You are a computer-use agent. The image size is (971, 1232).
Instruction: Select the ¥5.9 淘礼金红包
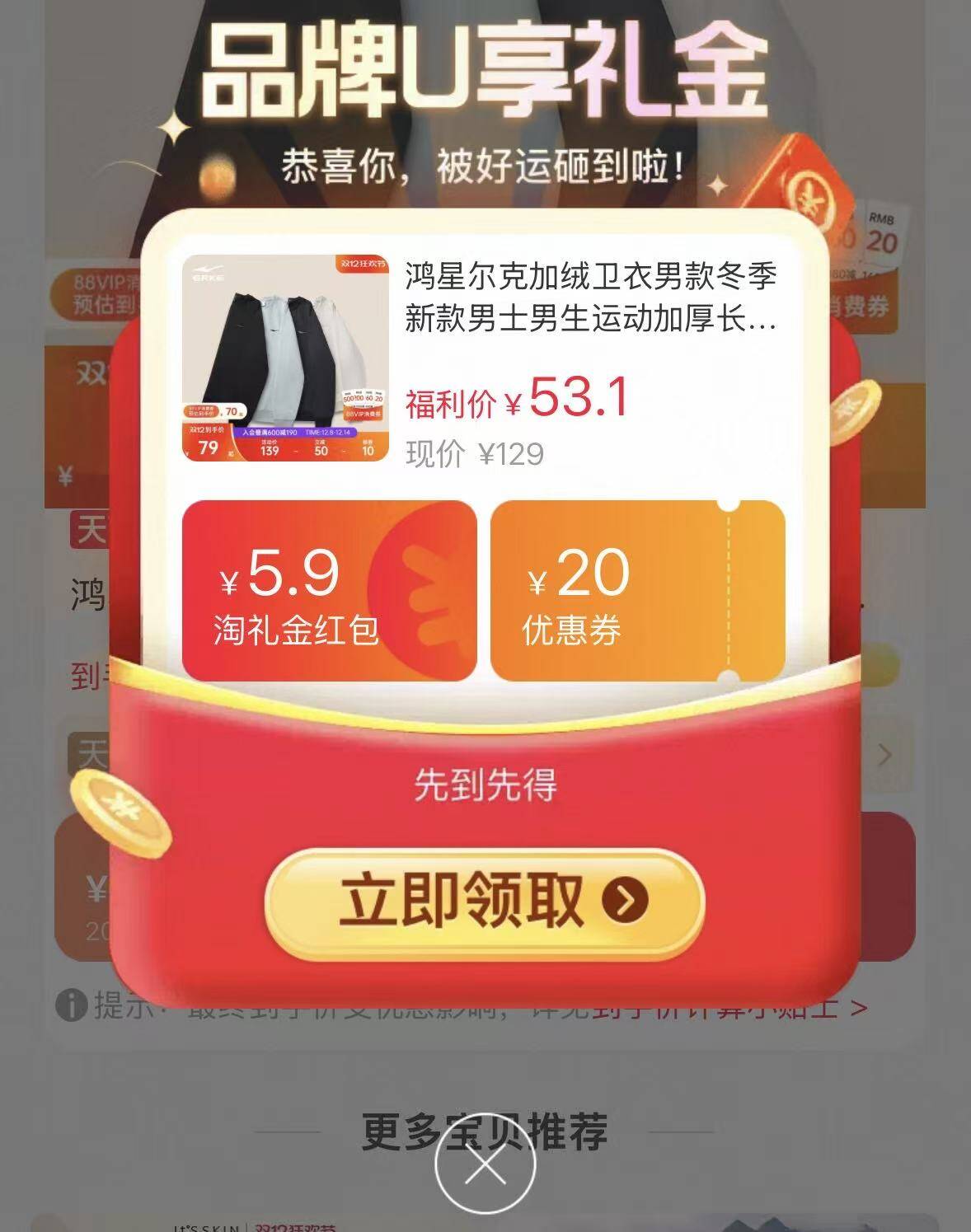[329, 591]
